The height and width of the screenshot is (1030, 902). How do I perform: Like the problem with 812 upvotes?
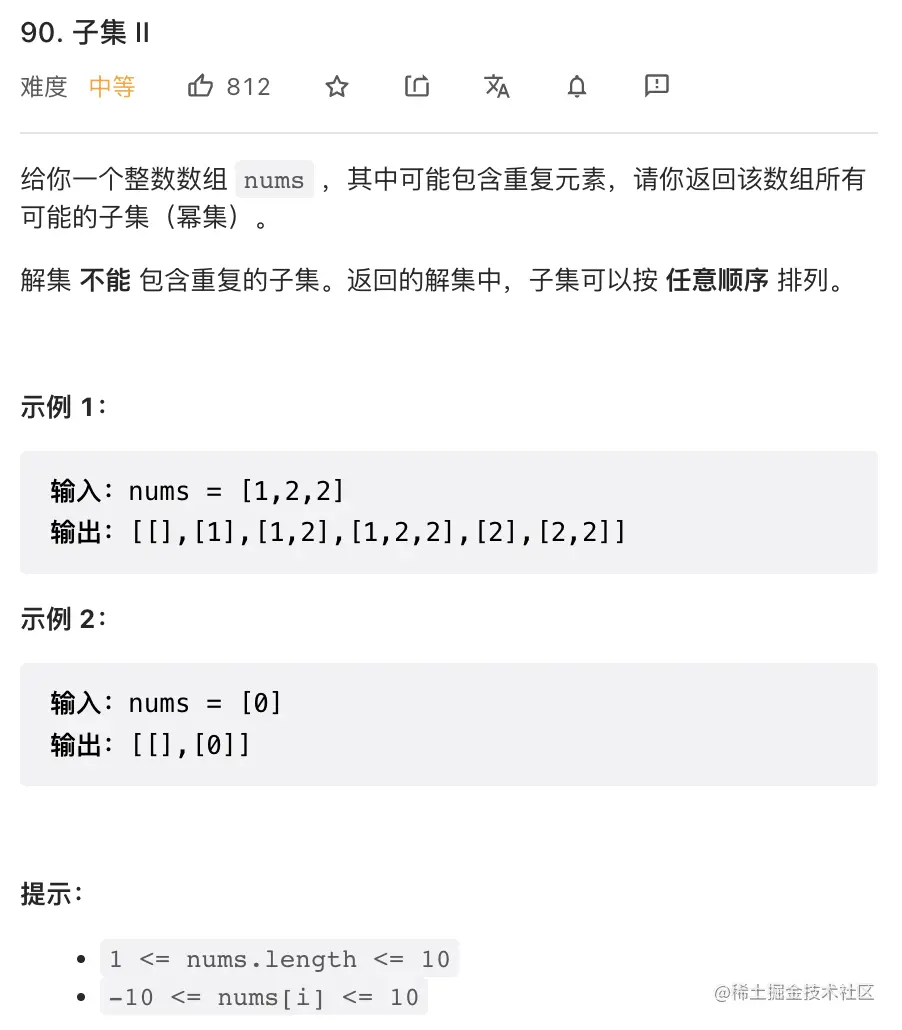[201, 87]
